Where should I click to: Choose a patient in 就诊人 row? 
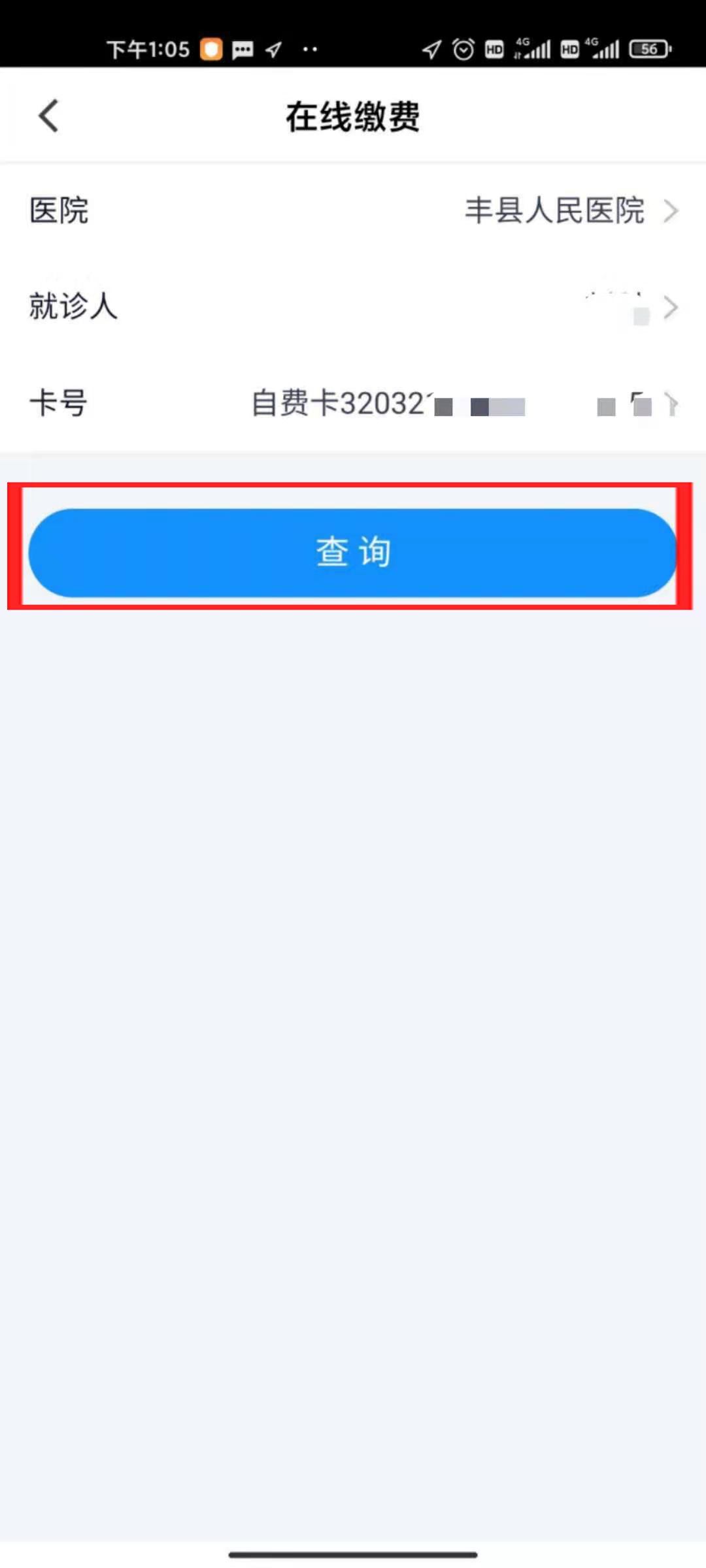point(353,306)
